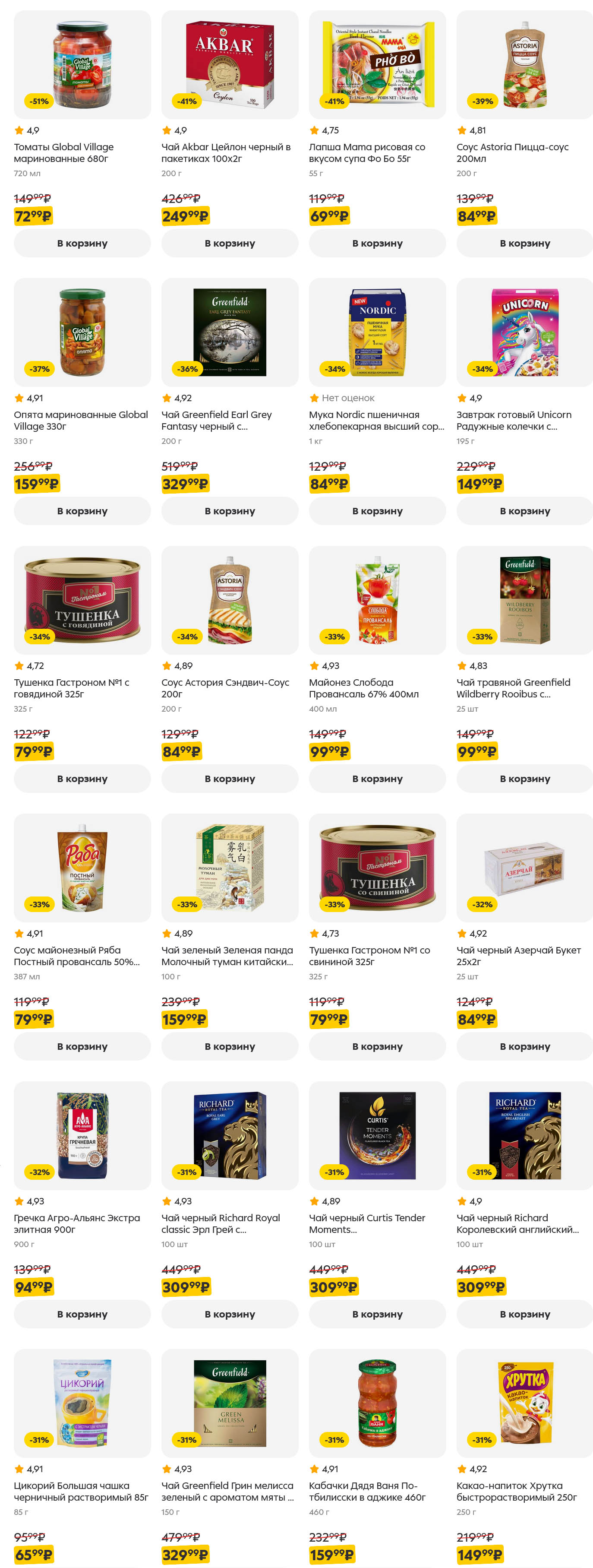Add Лапша Mama рисовая to cart
The height and width of the screenshot is (1568, 593).
[x=377, y=244]
